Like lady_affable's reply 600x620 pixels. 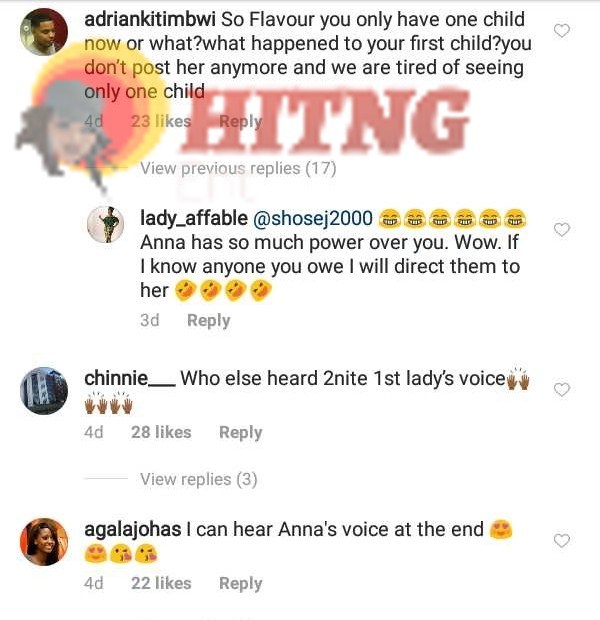[x=562, y=229]
